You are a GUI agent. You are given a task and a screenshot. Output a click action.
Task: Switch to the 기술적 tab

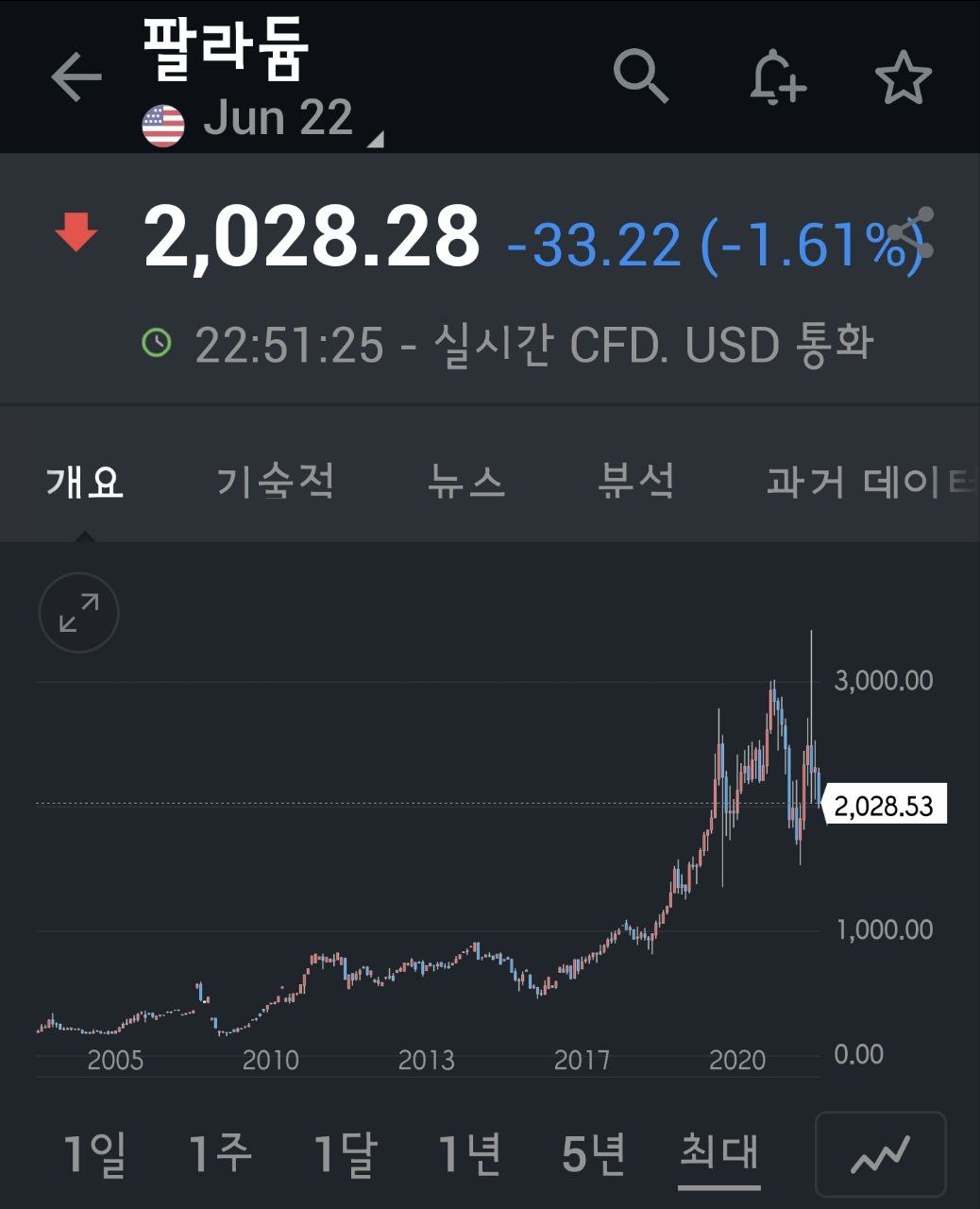276,482
